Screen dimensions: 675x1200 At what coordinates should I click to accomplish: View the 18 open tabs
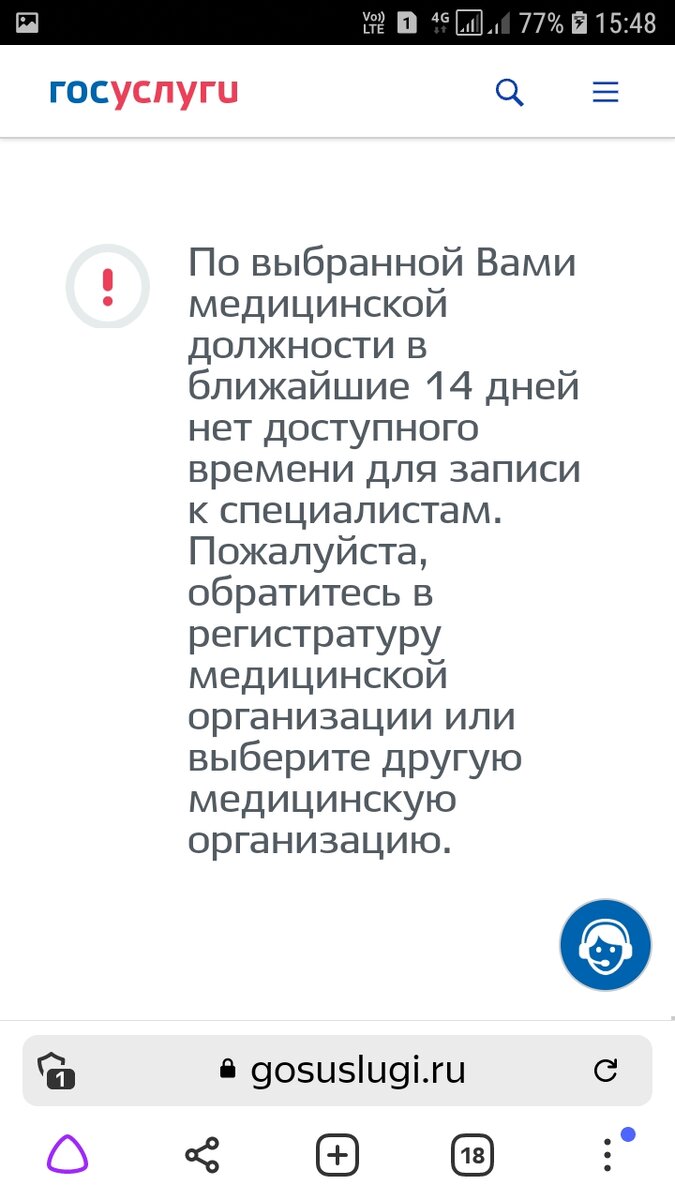pos(472,1156)
